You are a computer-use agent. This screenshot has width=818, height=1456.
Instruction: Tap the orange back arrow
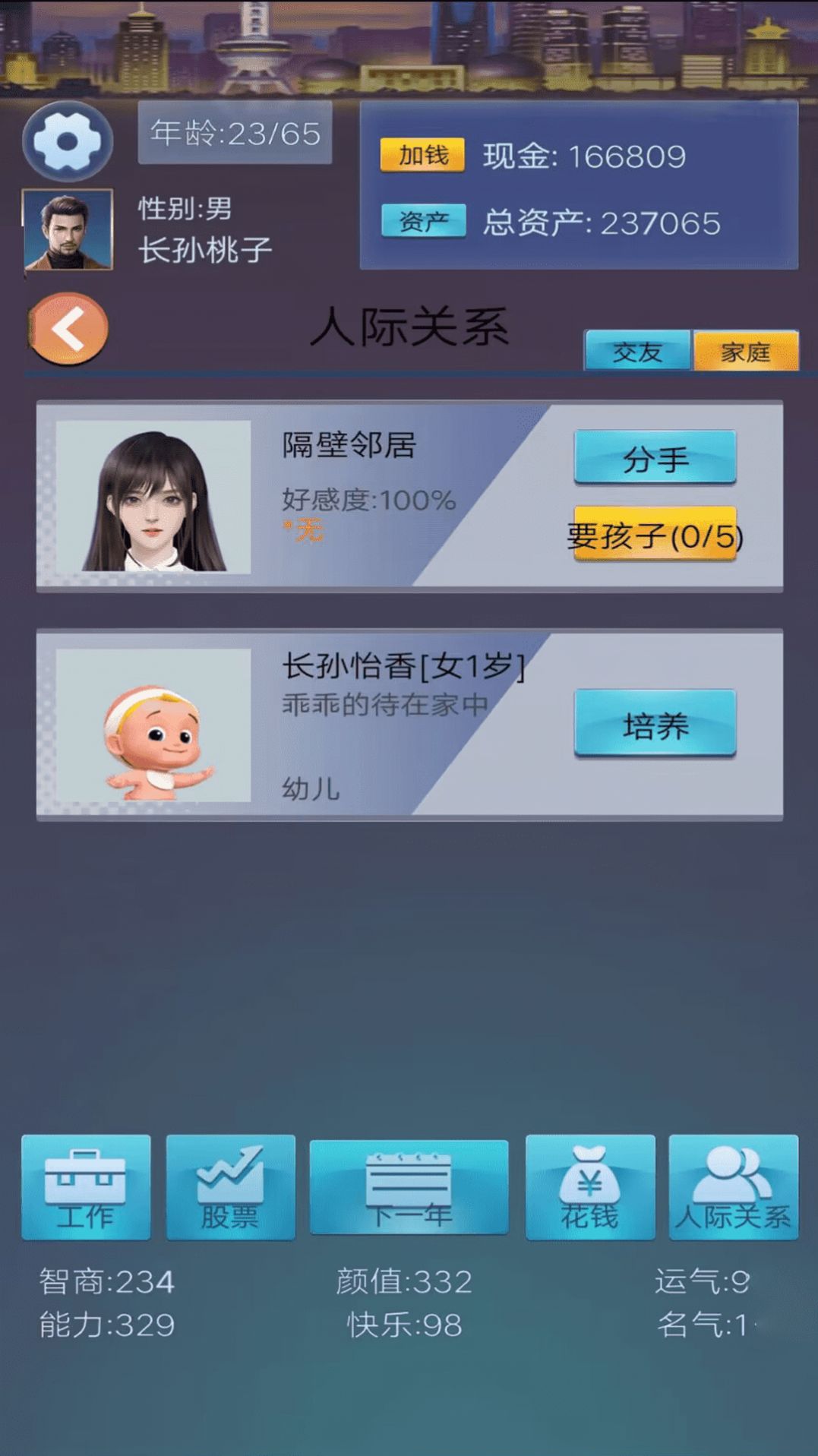coord(68,329)
